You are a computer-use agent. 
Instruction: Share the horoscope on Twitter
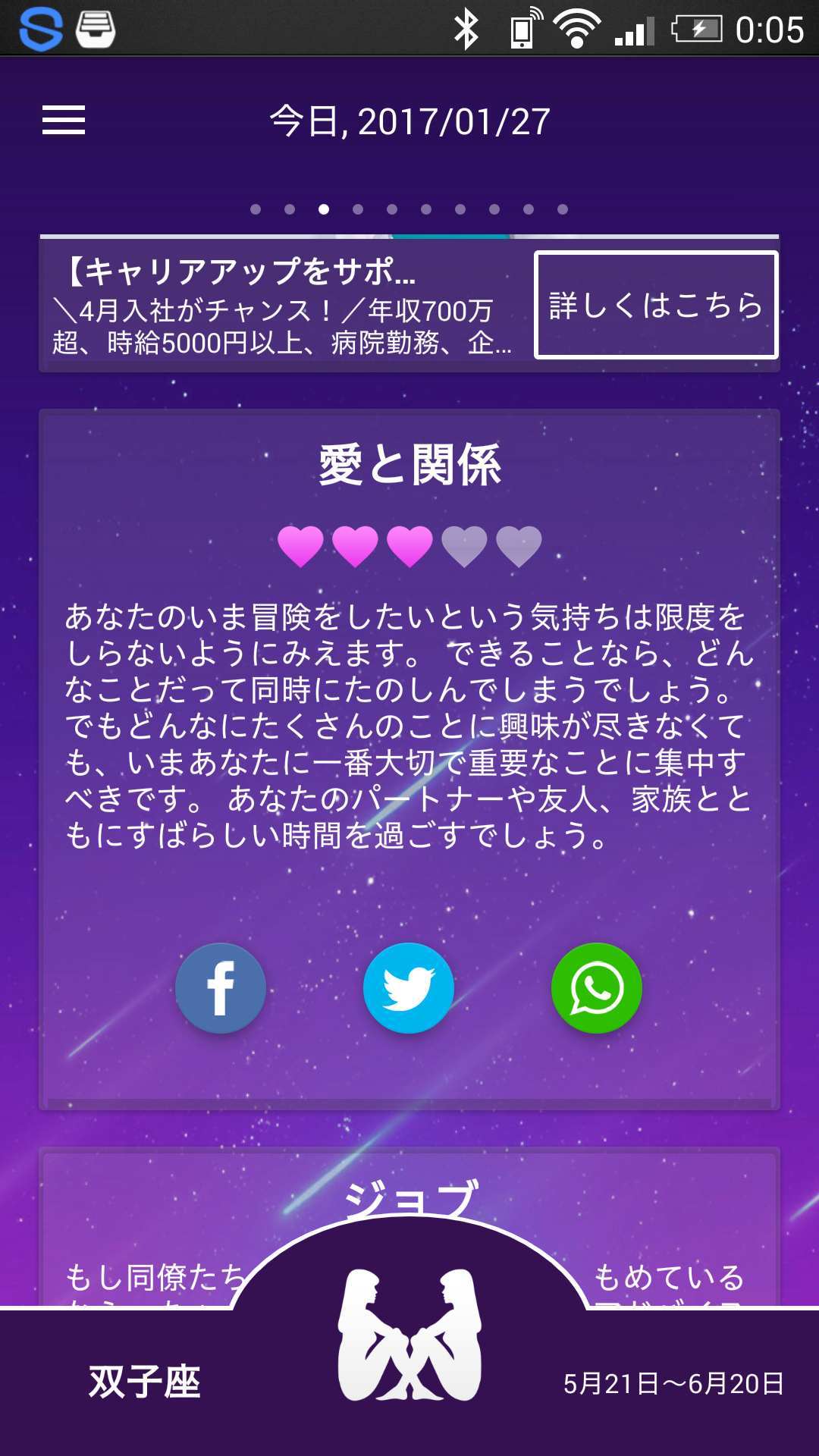[x=409, y=988]
